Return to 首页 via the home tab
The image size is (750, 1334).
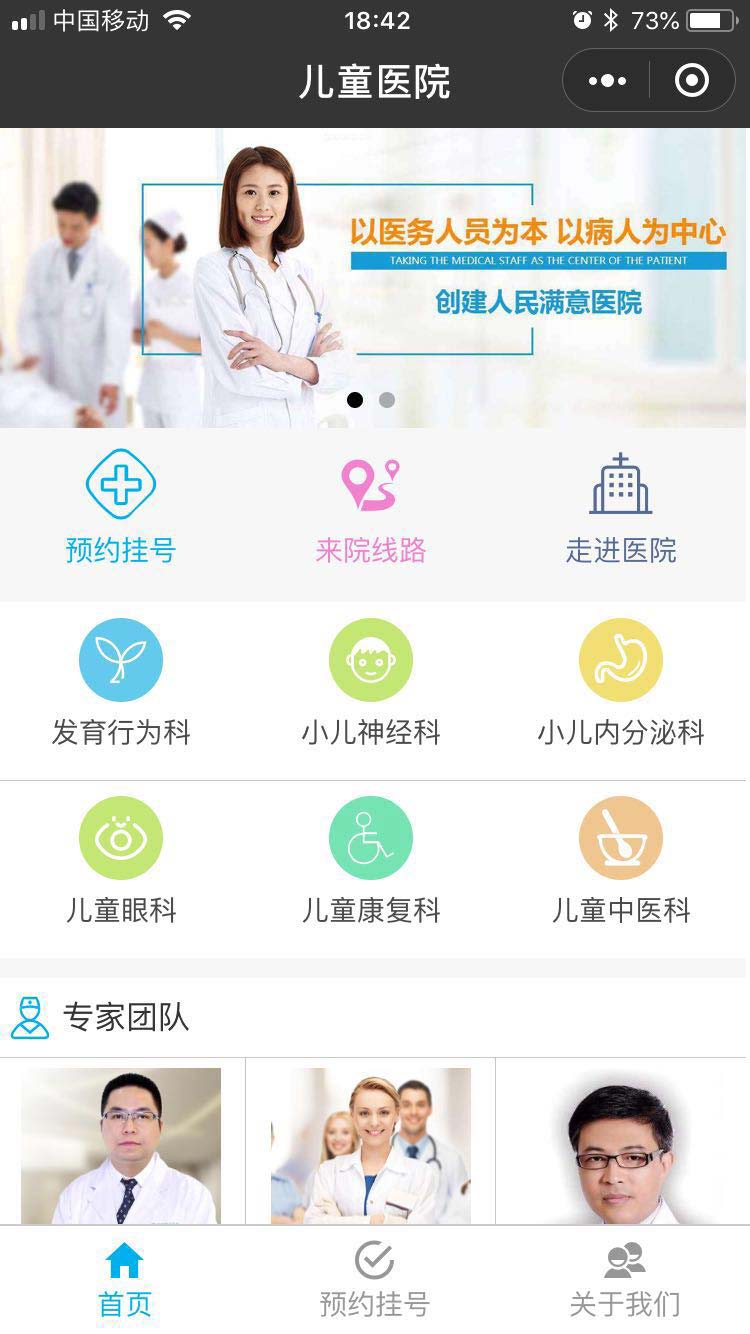tap(125, 1280)
